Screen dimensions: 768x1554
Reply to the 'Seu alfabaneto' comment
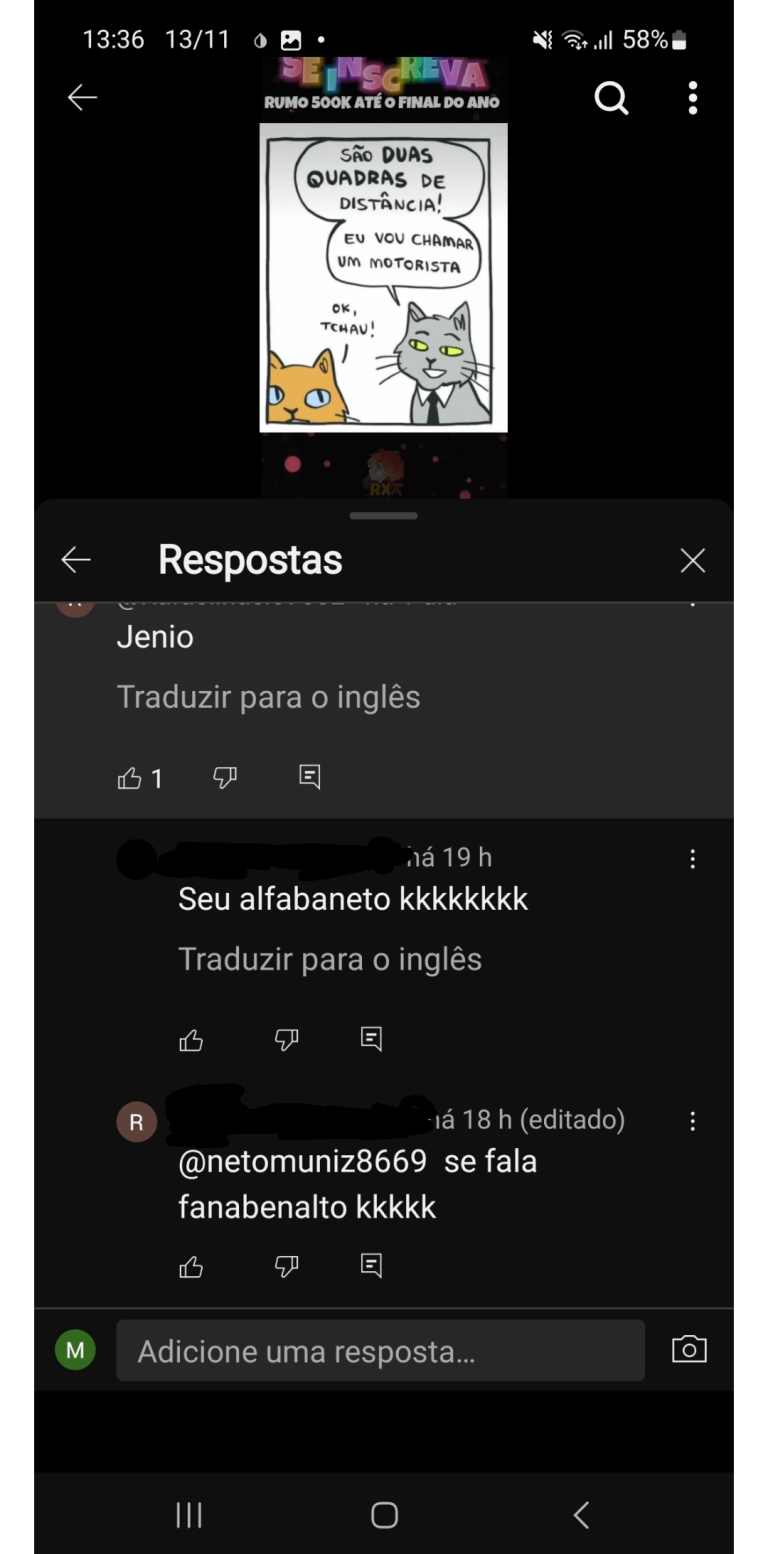click(x=371, y=1040)
